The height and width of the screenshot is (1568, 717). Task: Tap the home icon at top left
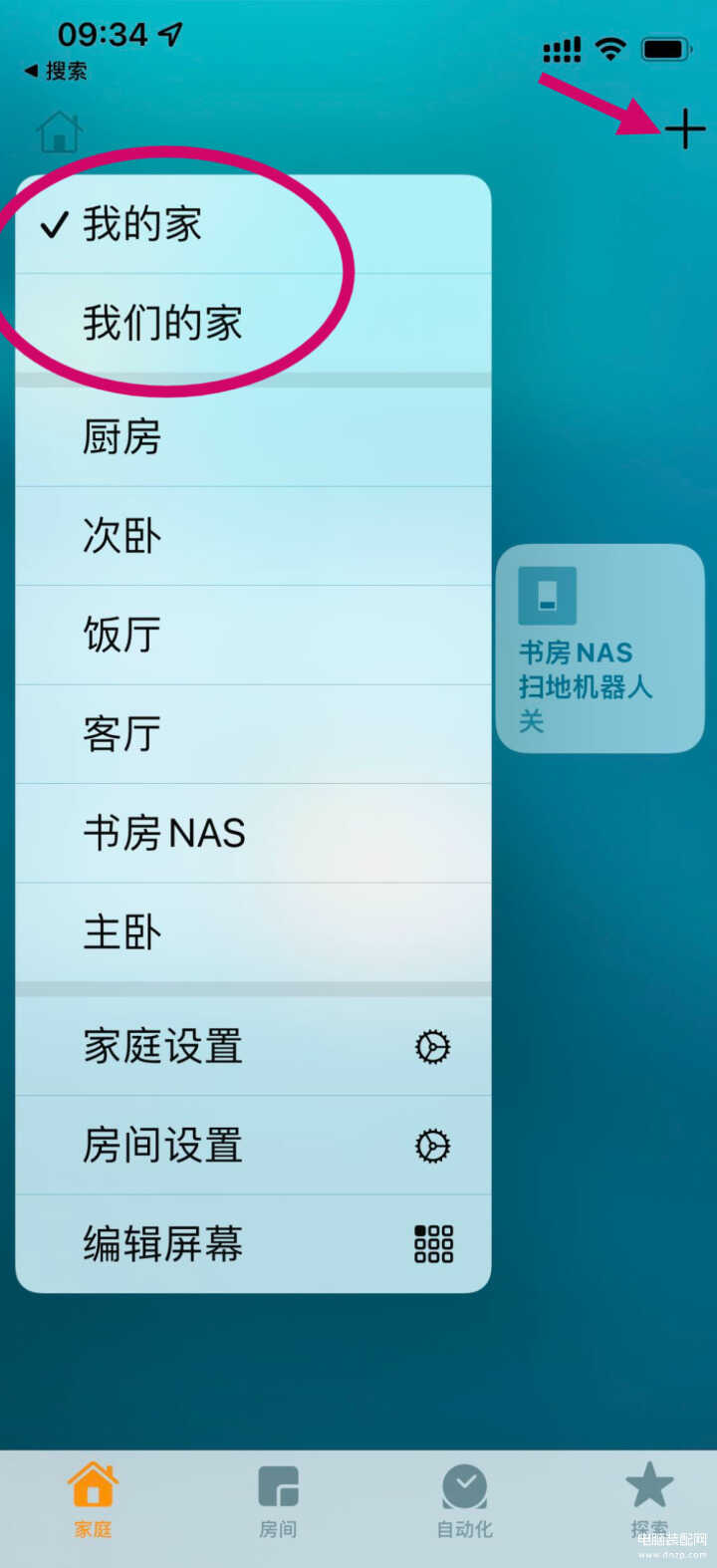tap(59, 131)
